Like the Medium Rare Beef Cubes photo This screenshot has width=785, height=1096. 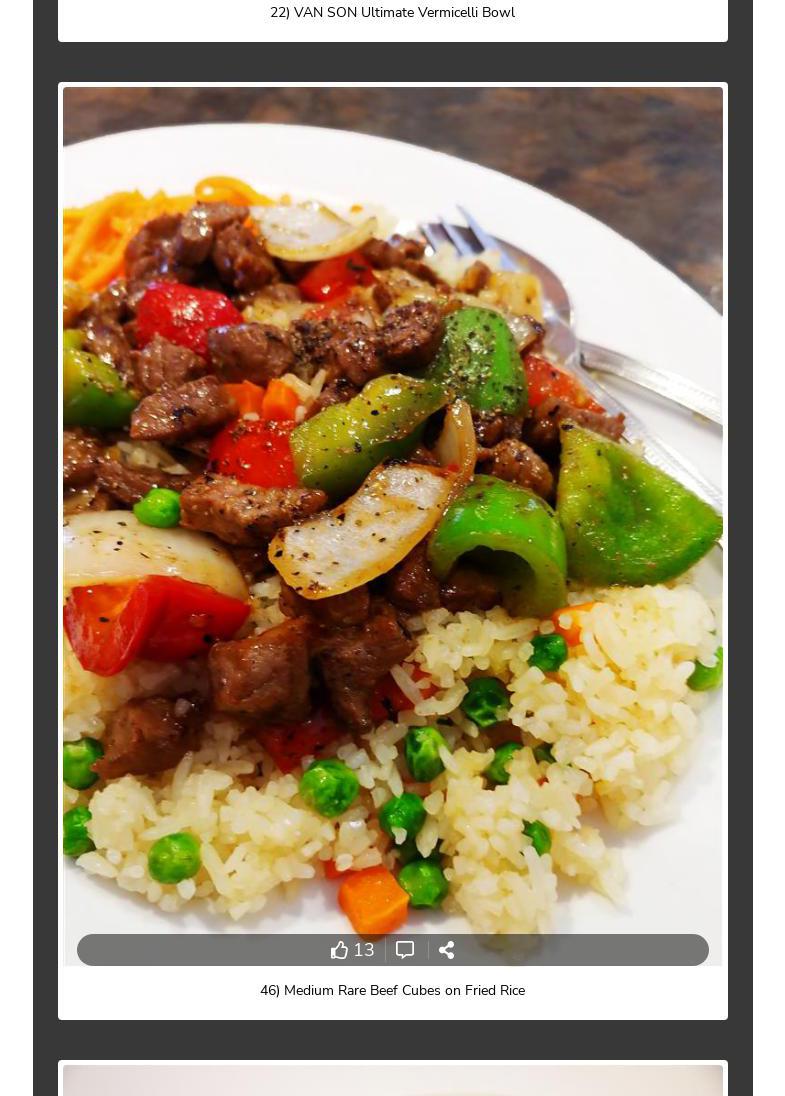pos(340,950)
